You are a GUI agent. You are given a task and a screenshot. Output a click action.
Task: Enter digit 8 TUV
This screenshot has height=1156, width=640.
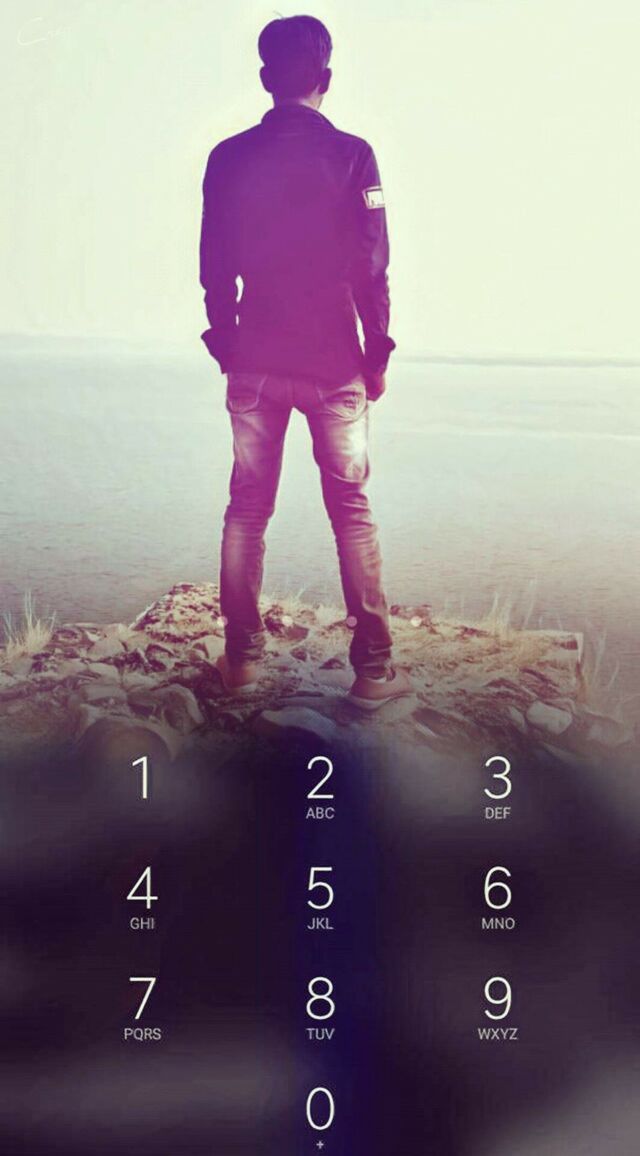tap(320, 1008)
